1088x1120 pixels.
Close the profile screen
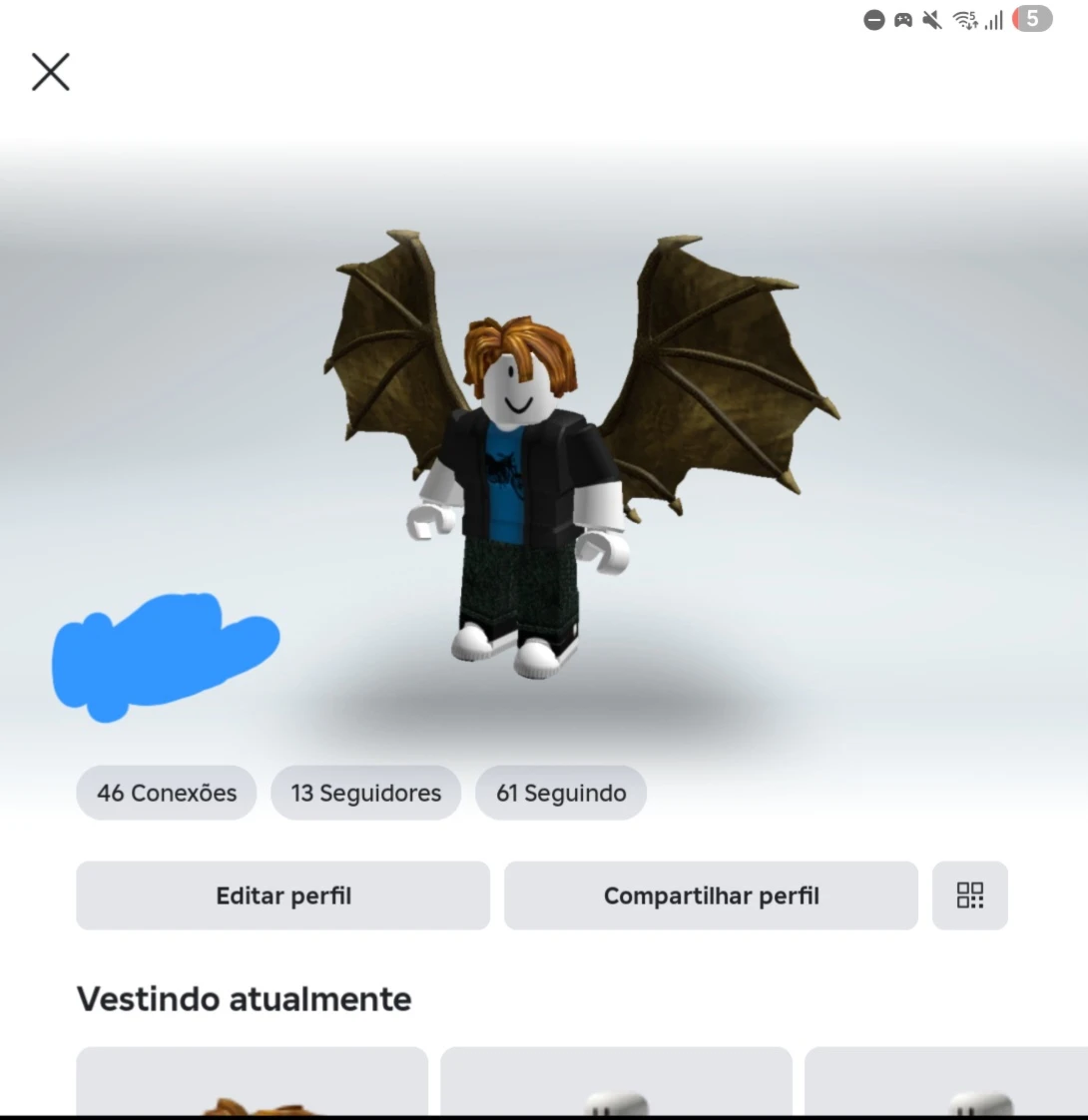click(x=51, y=73)
